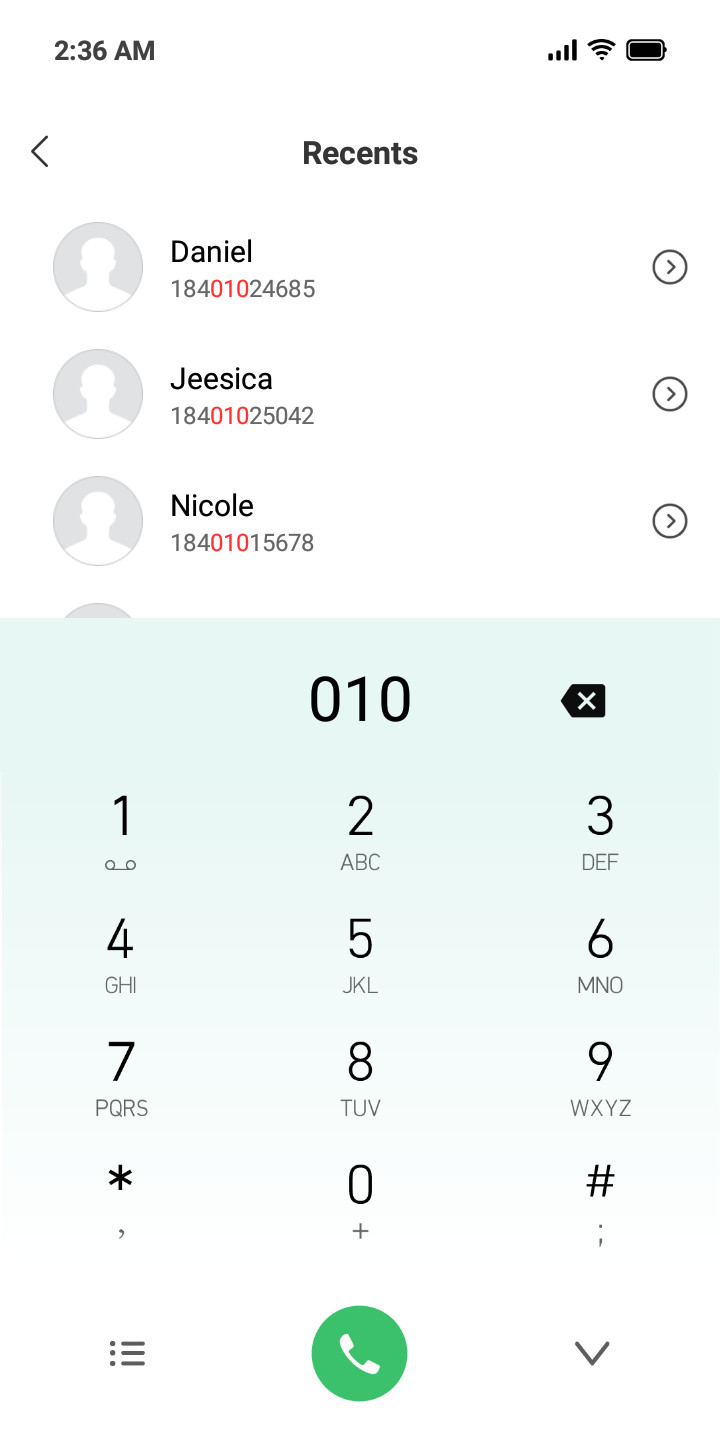Enter digit 4 GHI

[x=121, y=955]
